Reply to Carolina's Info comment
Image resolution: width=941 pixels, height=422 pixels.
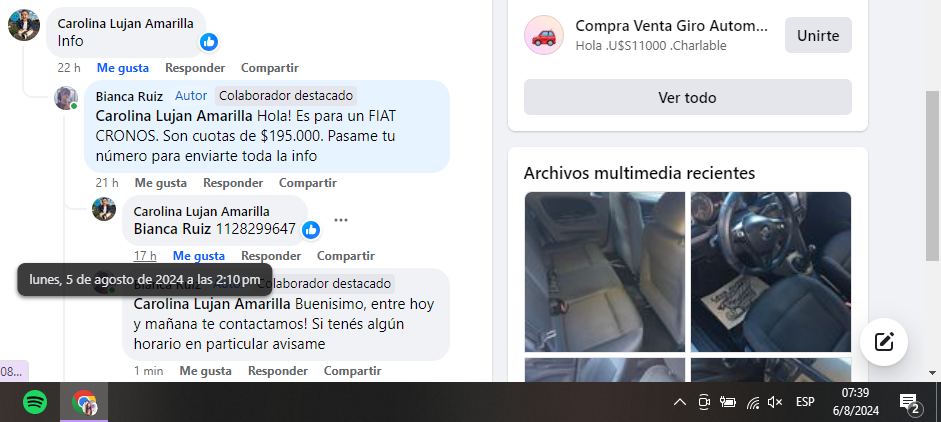[x=195, y=68]
